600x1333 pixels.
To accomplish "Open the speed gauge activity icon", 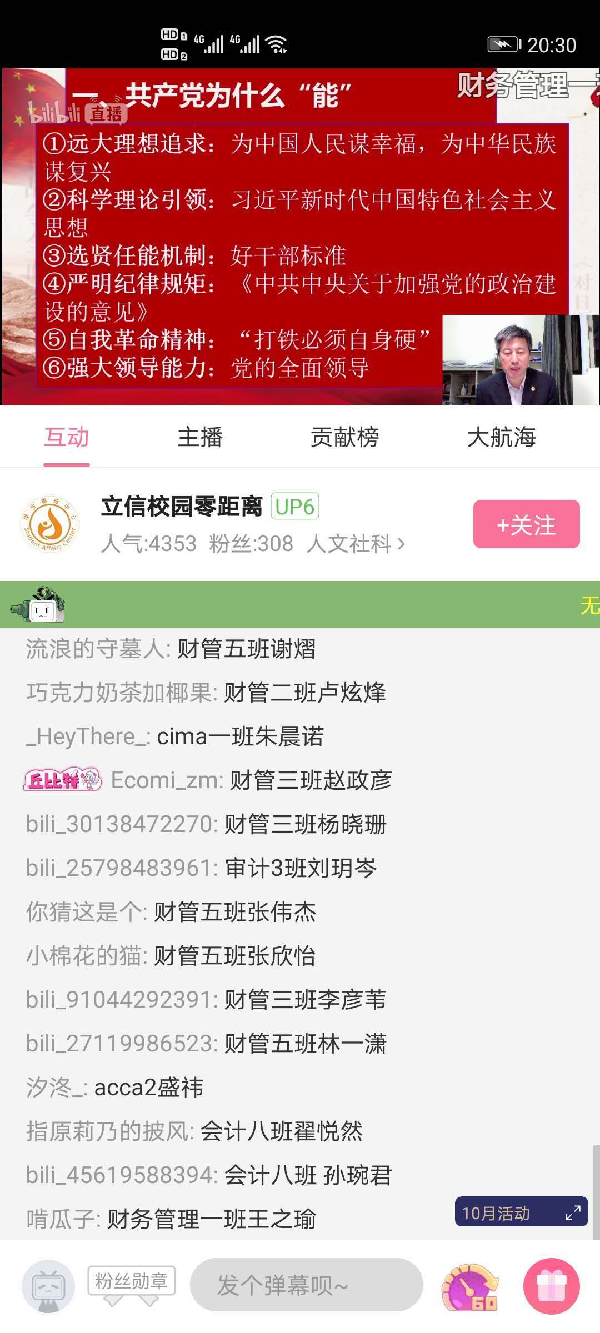I will click(x=470, y=1287).
